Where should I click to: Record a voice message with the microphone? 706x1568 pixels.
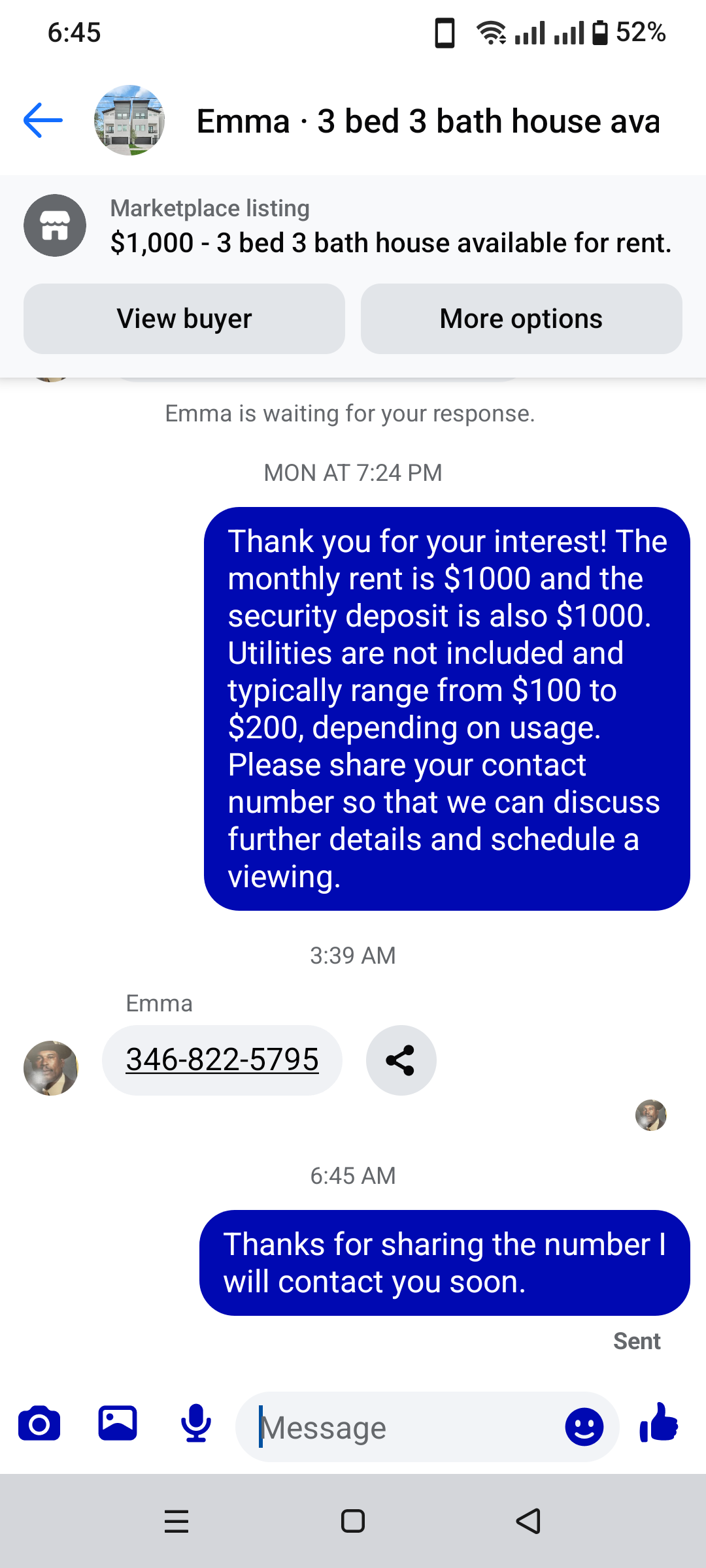(196, 1424)
